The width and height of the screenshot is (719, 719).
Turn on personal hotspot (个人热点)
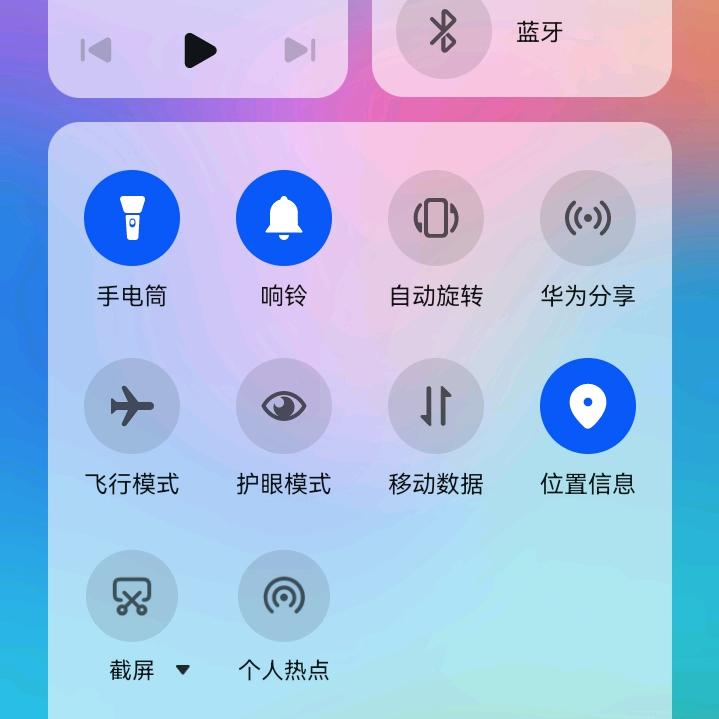284,596
